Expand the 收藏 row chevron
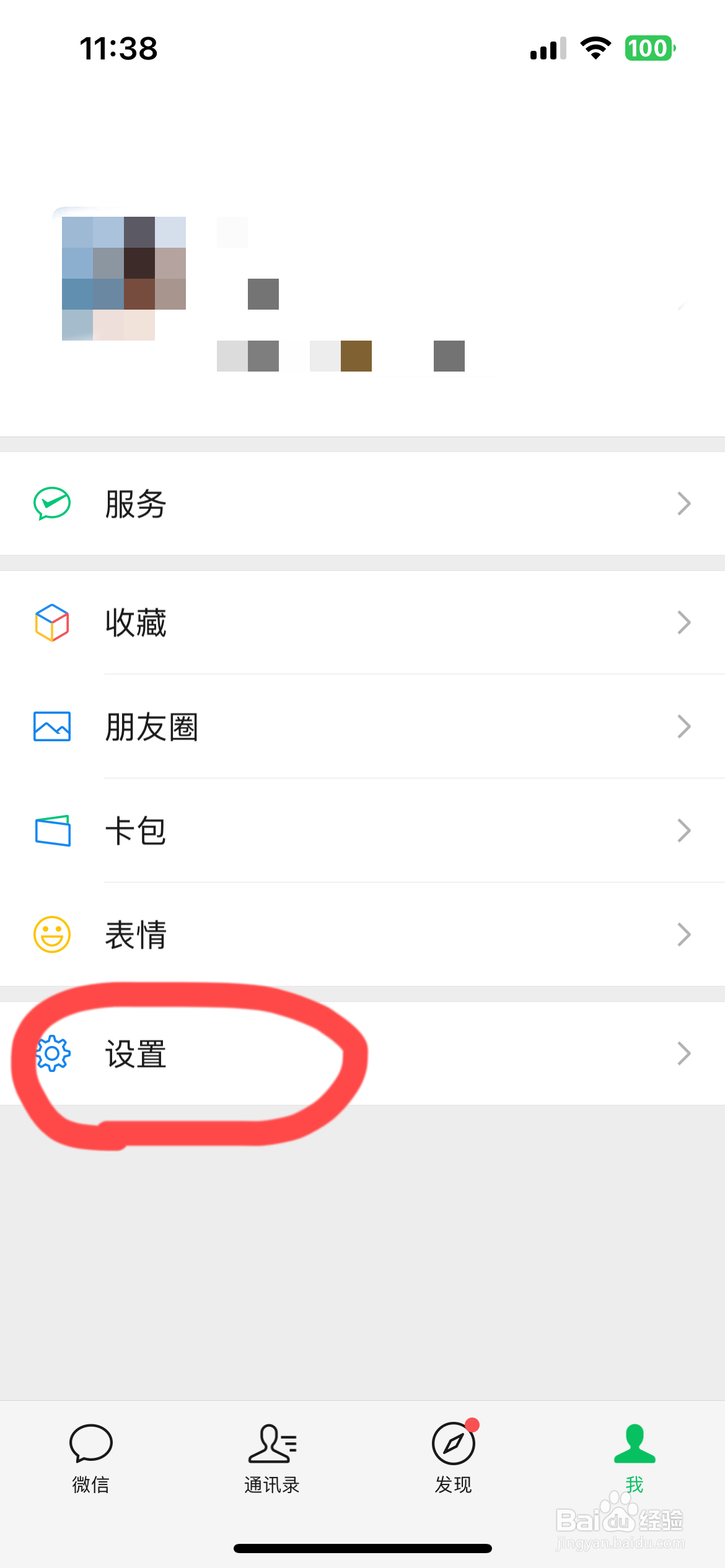 [683, 622]
